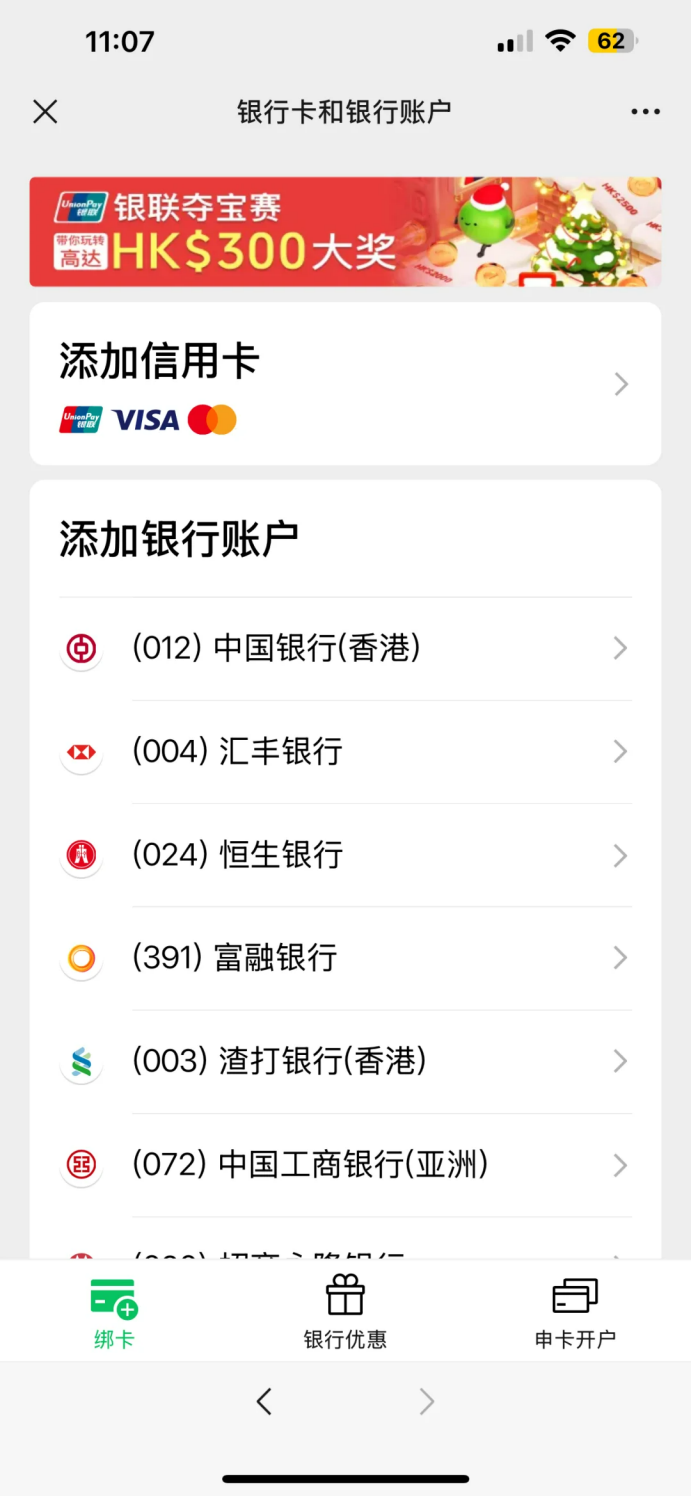692x1496 pixels.
Task: Open (024) 恒生银行 option
Action: tap(345, 855)
